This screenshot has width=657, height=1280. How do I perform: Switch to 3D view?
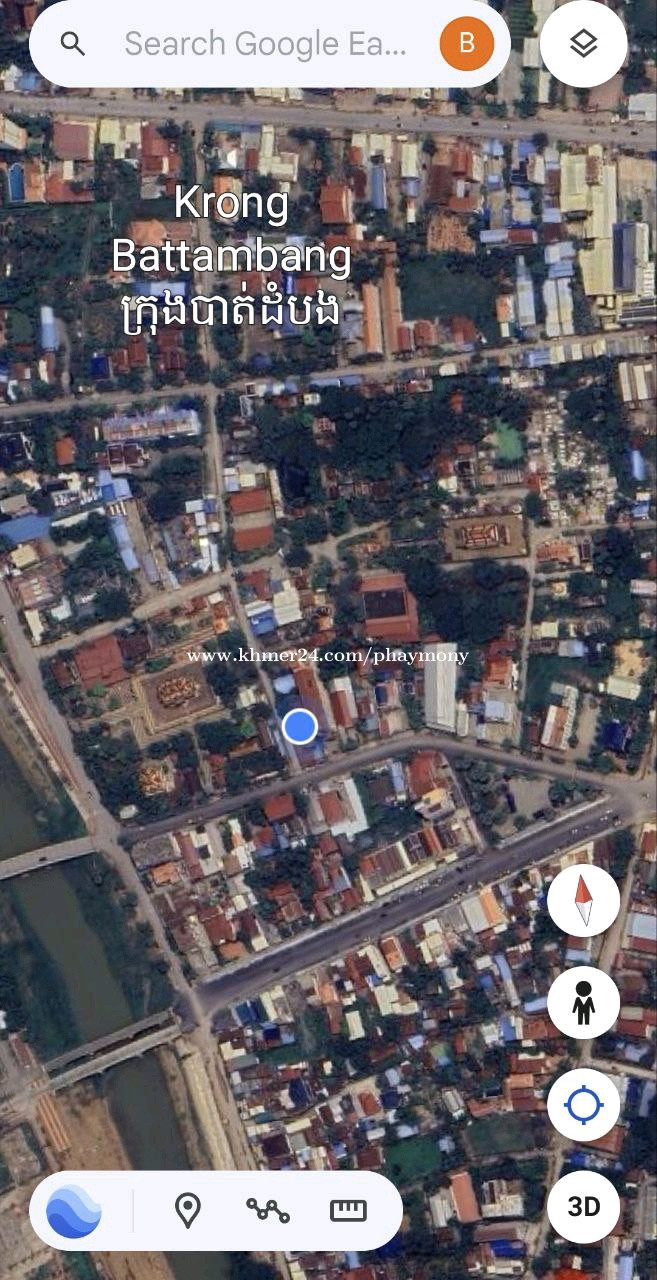584,1207
